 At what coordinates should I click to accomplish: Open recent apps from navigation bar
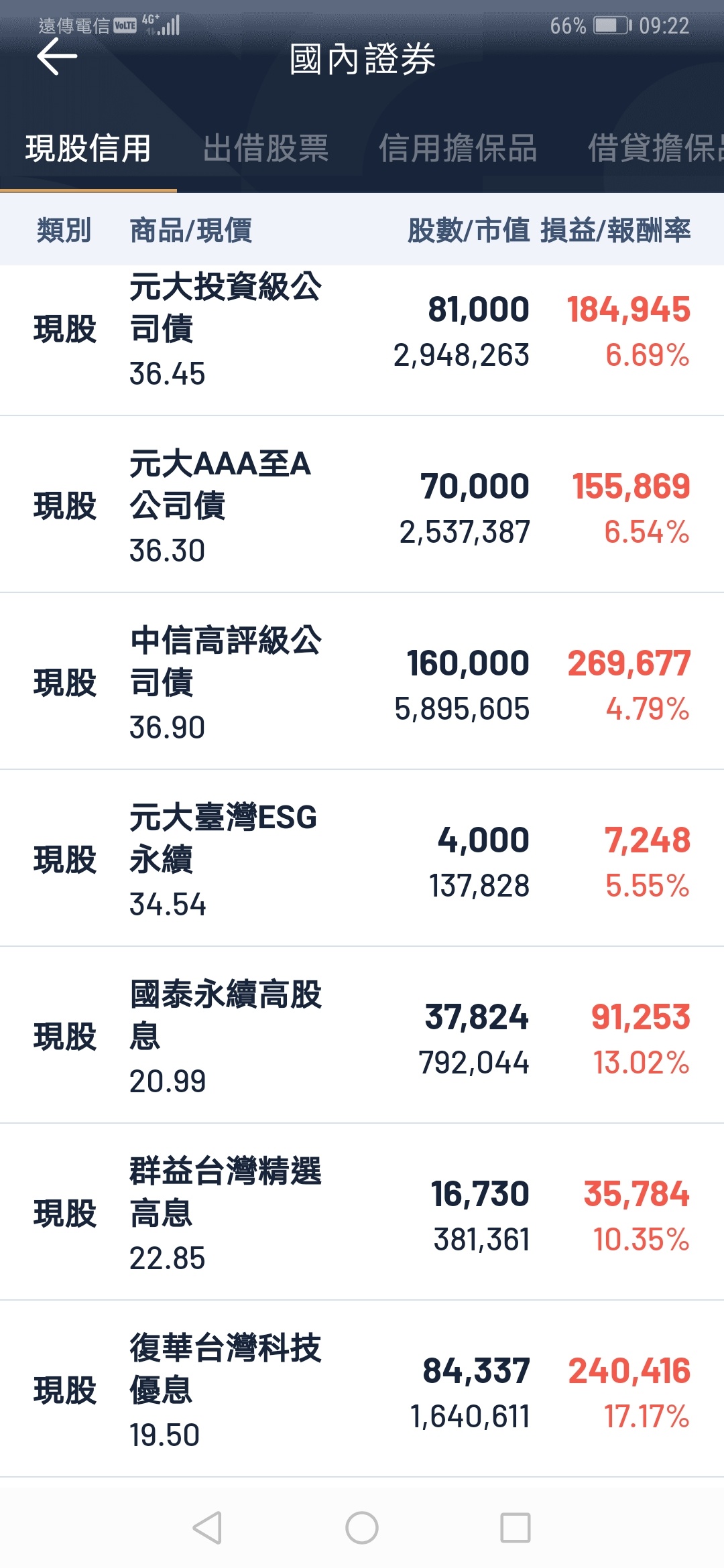tap(516, 1528)
